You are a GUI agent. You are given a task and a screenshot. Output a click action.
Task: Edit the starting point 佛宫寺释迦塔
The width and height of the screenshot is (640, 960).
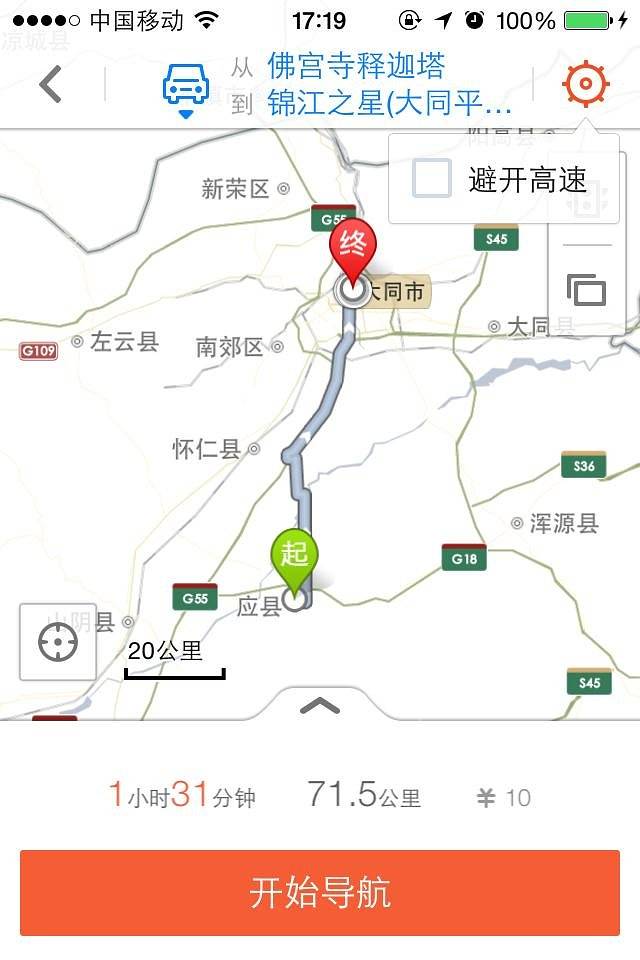click(x=356, y=66)
